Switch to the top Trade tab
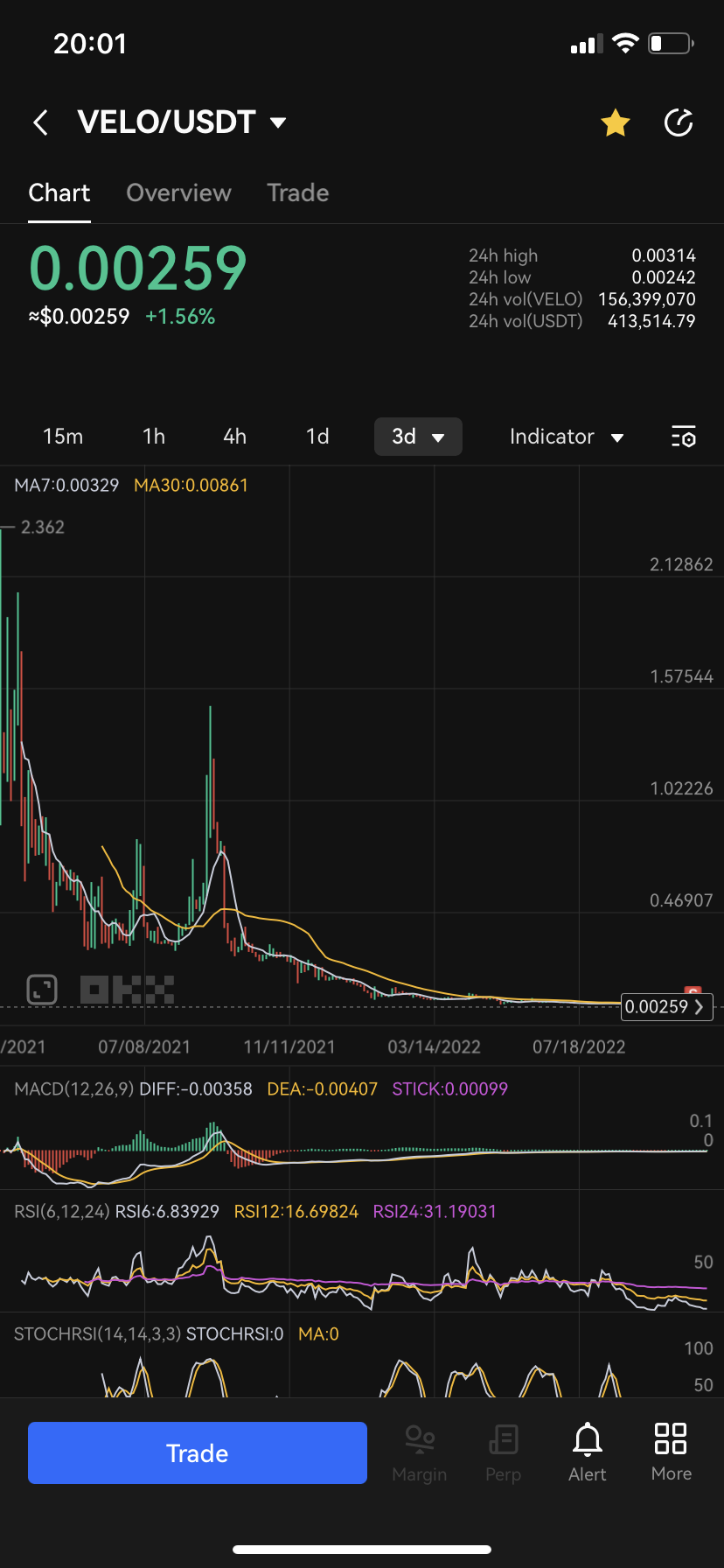Screen dimensions: 724x1568 click(x=297, y=192)
